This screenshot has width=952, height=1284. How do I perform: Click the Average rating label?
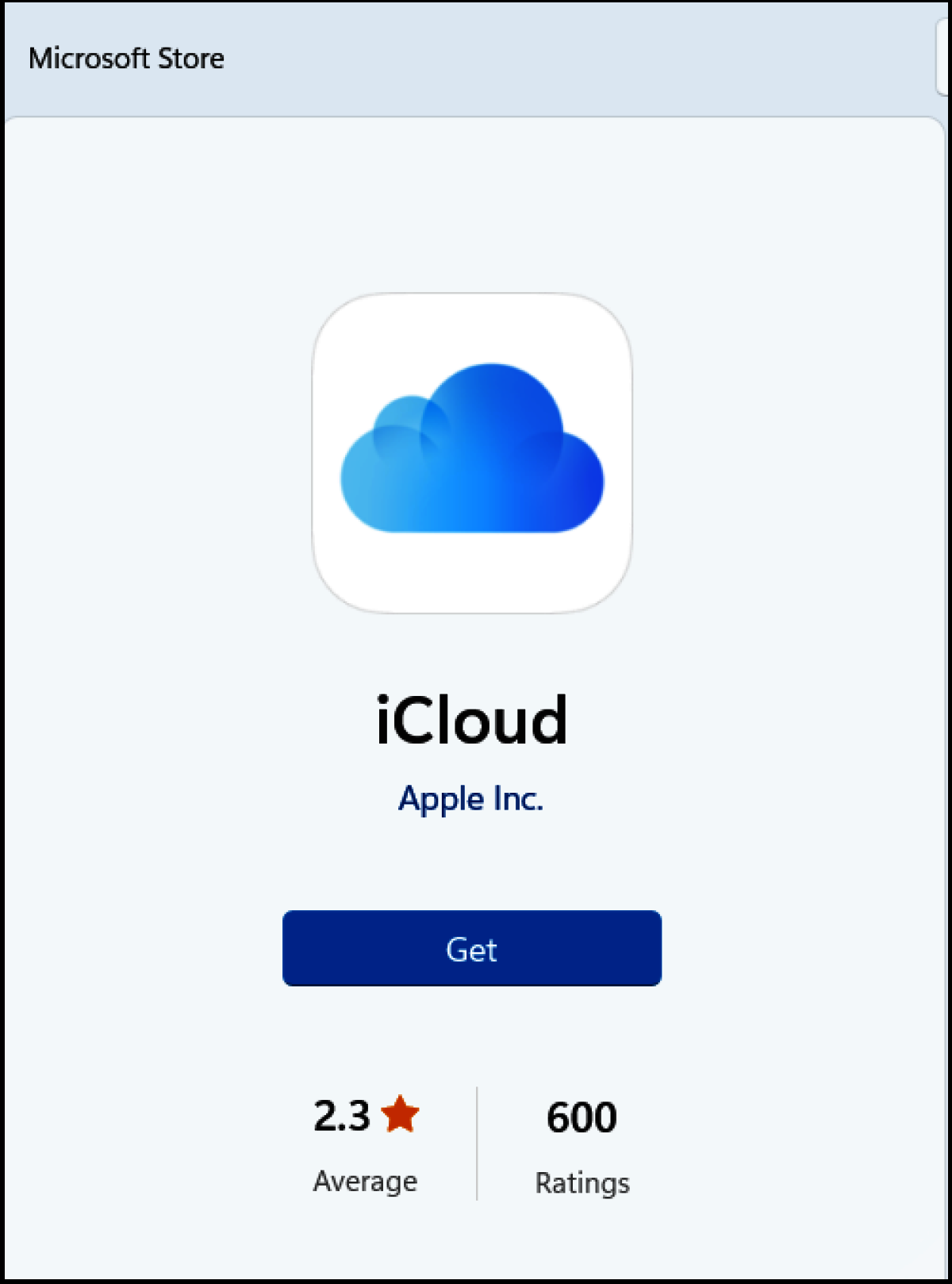coord(365,1181)
